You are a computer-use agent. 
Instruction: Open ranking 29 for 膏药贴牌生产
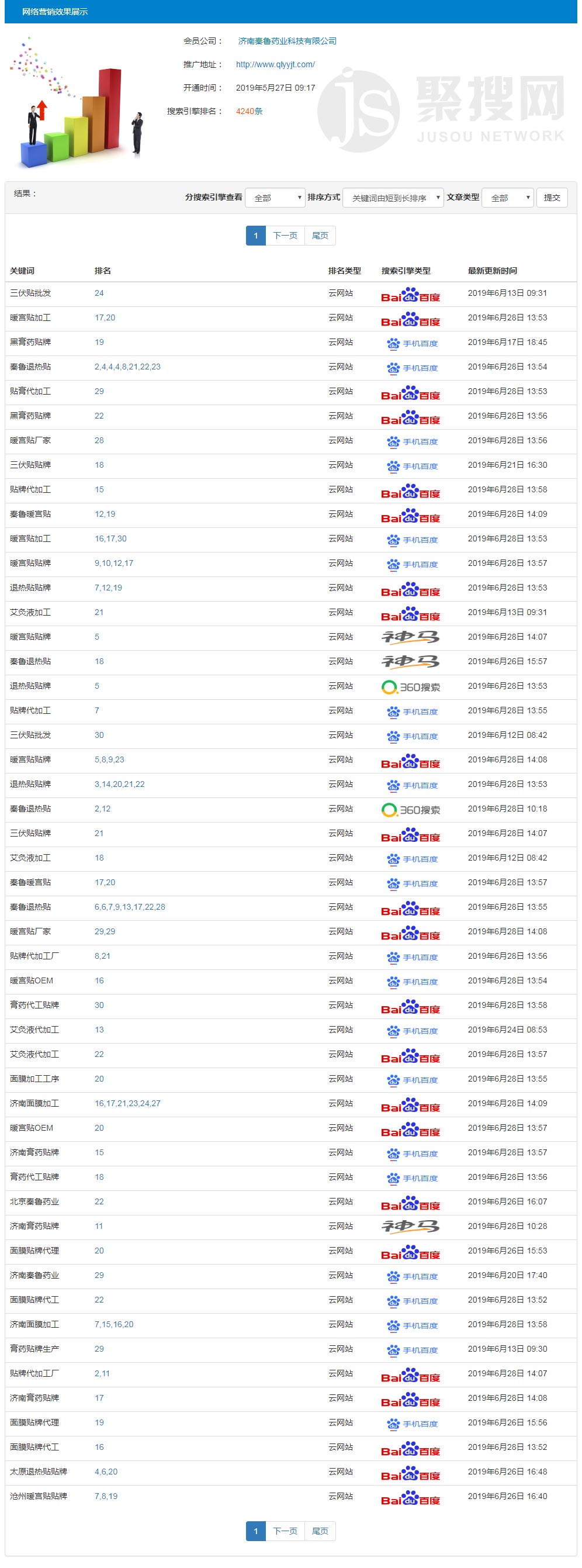tap(99, 1349)
